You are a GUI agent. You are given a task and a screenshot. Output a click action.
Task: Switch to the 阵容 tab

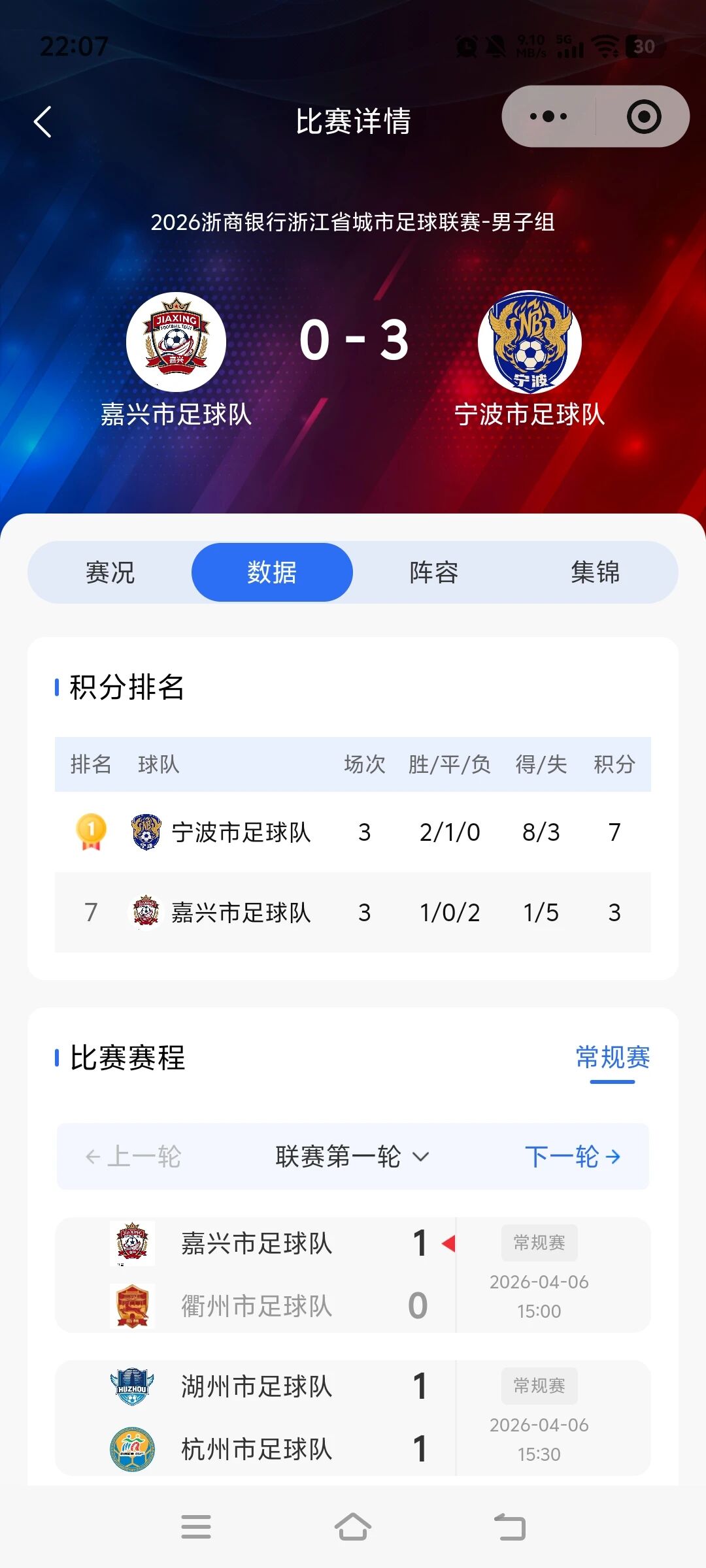click(433, 572)
